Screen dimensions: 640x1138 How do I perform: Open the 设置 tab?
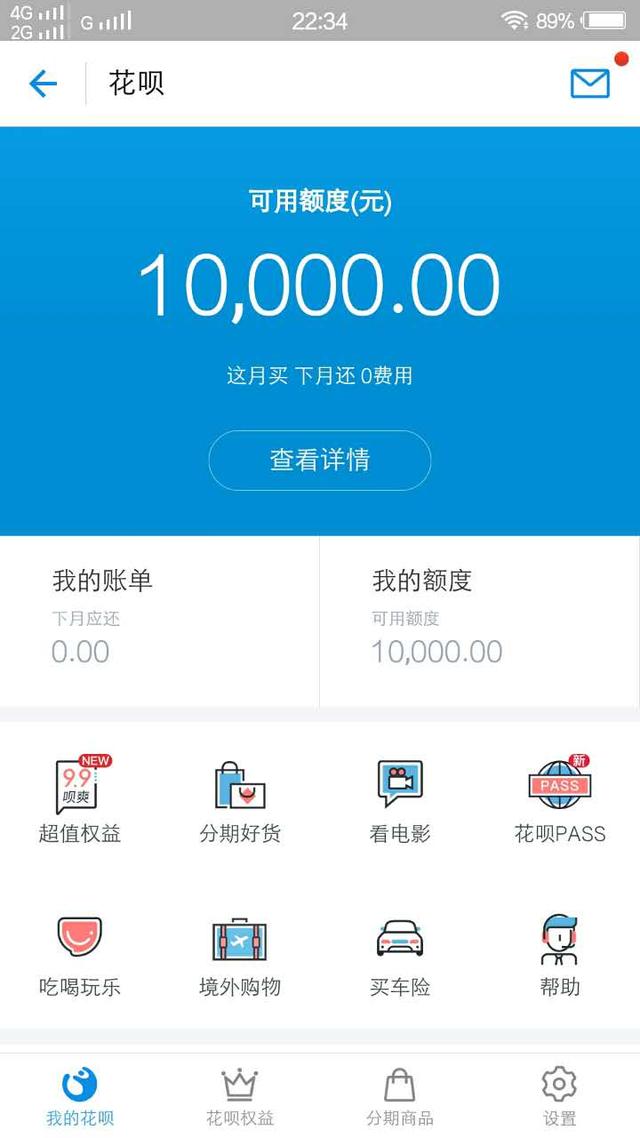pyautogui.click(x=560, y=1096)
